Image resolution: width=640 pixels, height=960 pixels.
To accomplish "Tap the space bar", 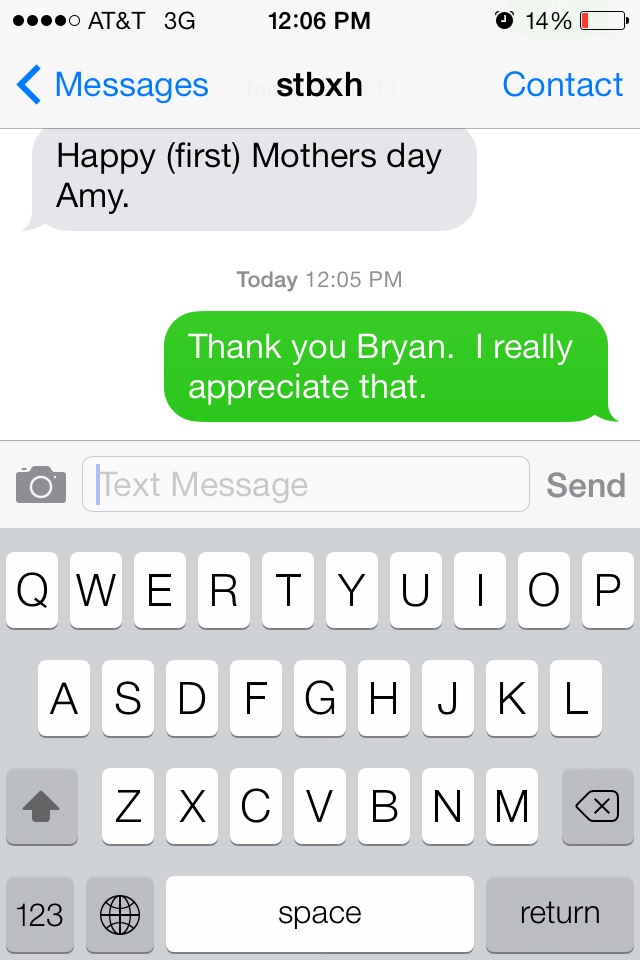I will click(320, 914).
